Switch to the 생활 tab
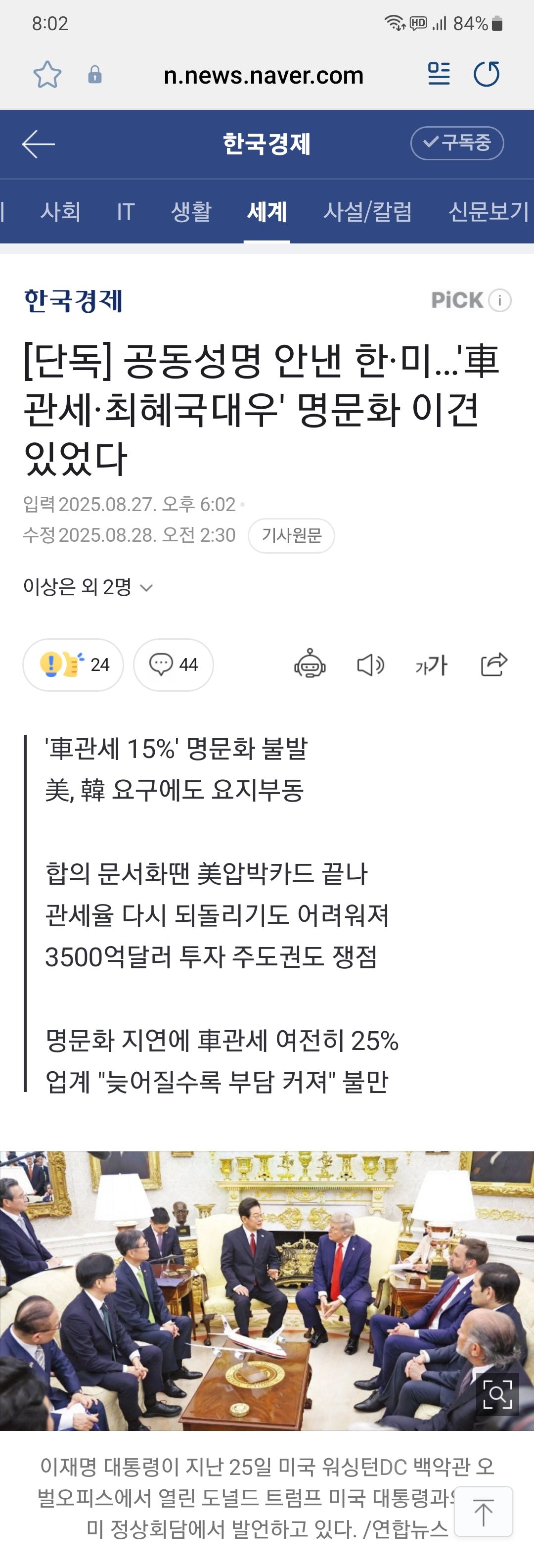 click(x=191, y=212)
